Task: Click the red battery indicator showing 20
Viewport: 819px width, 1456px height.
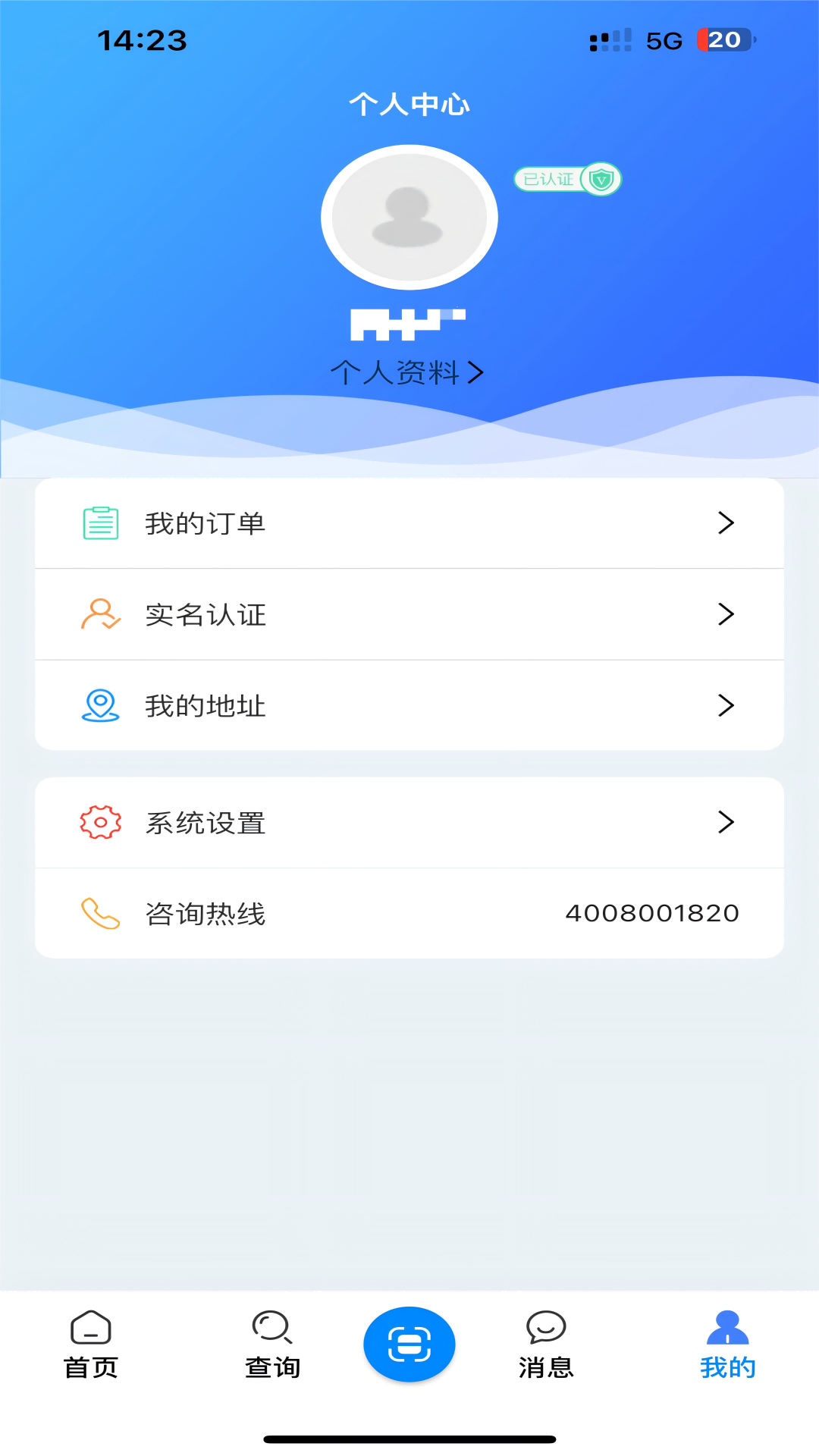Action: (722, 40)
